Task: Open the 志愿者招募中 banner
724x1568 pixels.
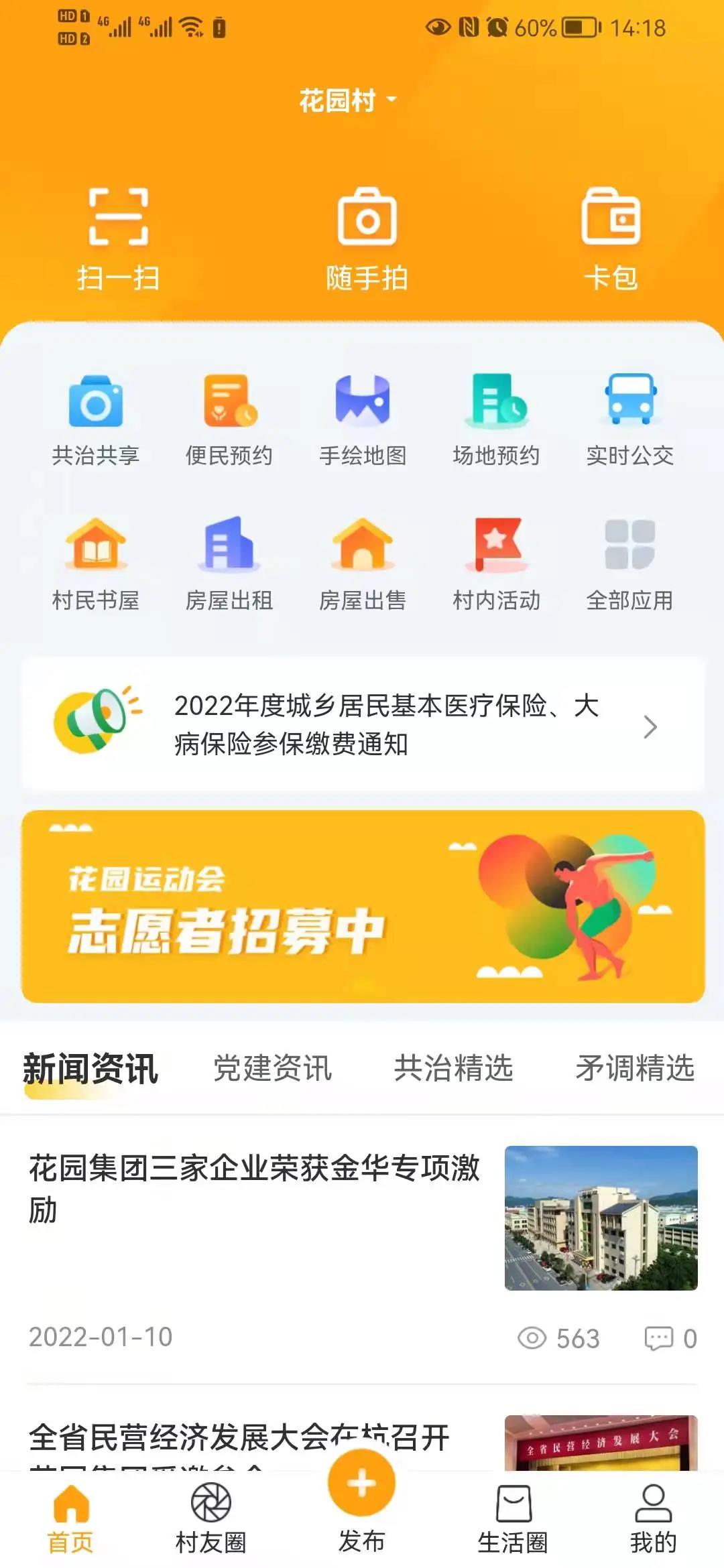Action: click(x=363, y=906)
